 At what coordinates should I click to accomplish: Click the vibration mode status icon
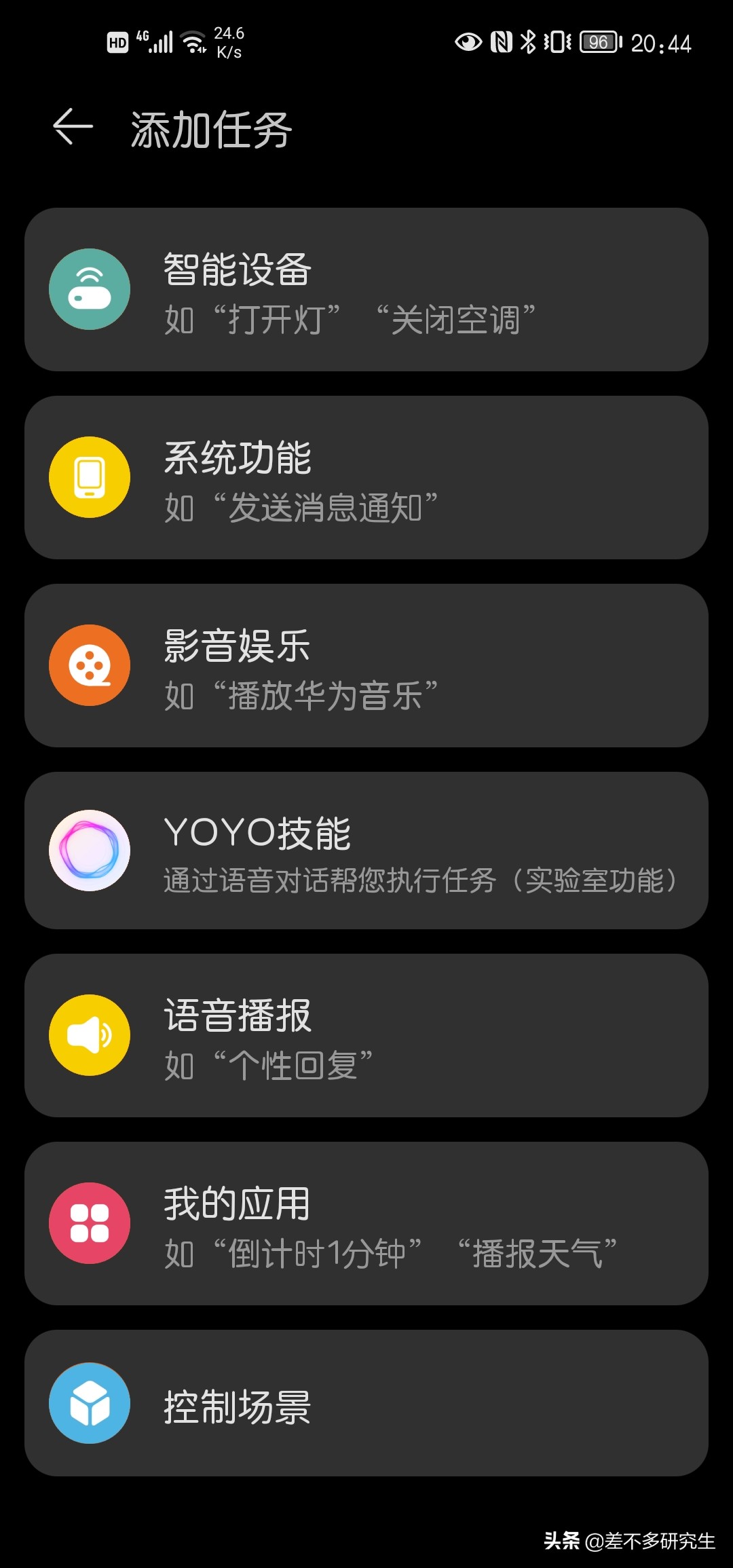point(557,43)
